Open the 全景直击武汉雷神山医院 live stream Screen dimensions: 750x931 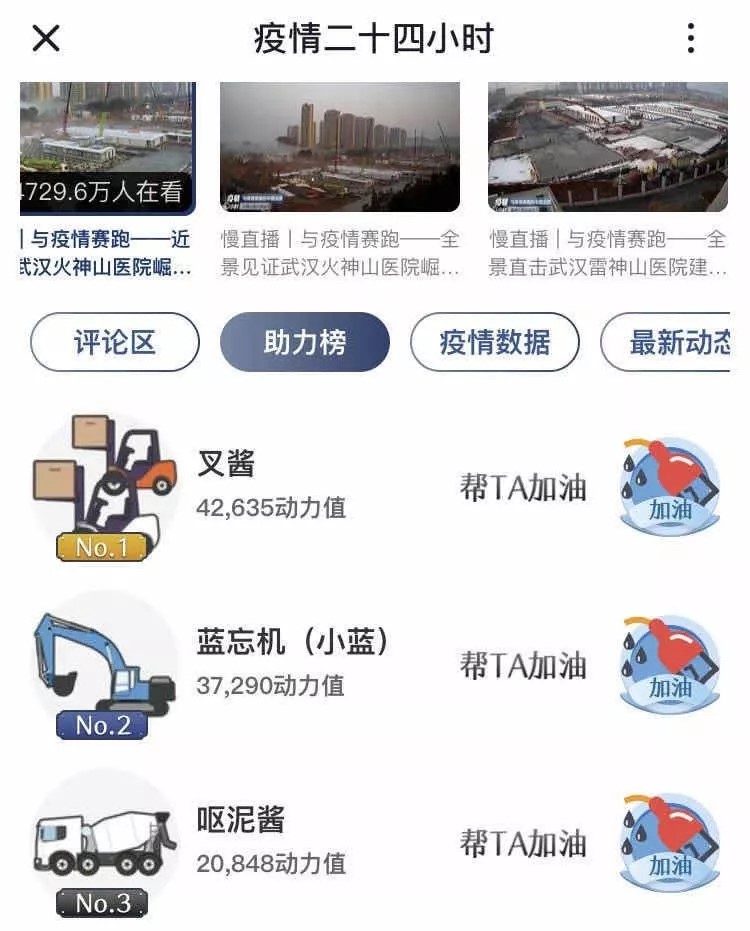[x=608, y=148]
